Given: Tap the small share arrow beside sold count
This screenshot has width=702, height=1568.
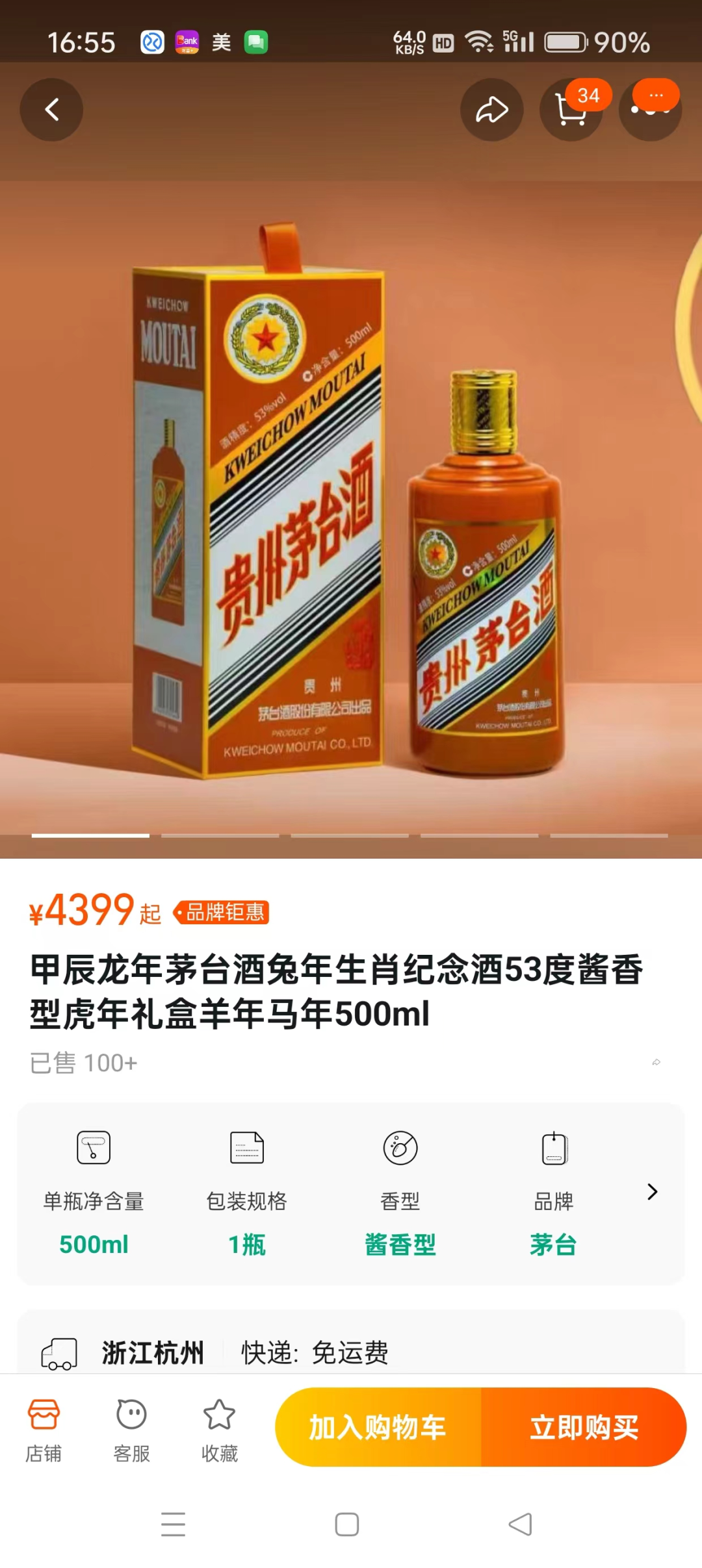Looking at the screenshot, I should click(656, 1062).
